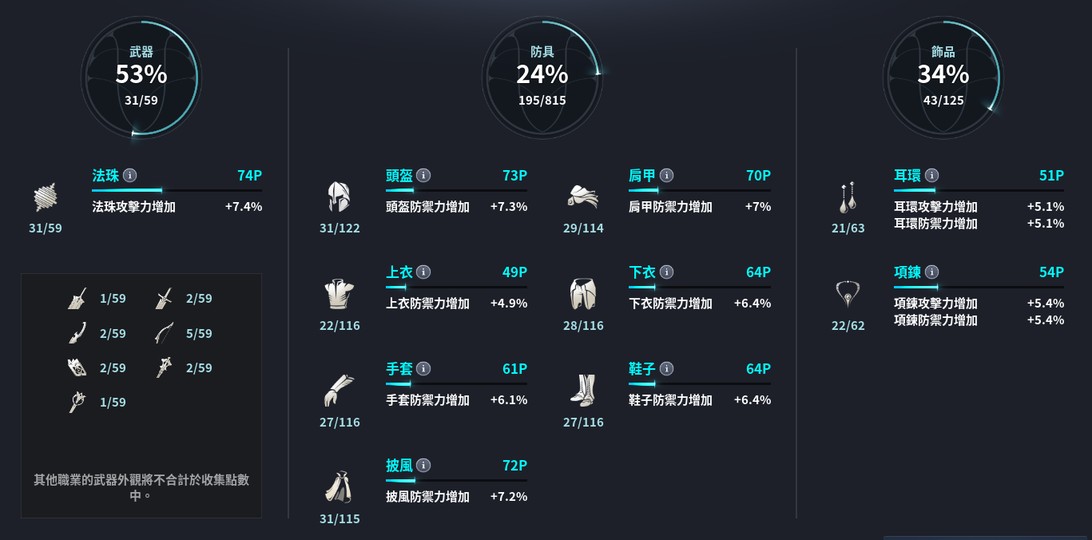Select the 法珠 weapon icon

46,196
